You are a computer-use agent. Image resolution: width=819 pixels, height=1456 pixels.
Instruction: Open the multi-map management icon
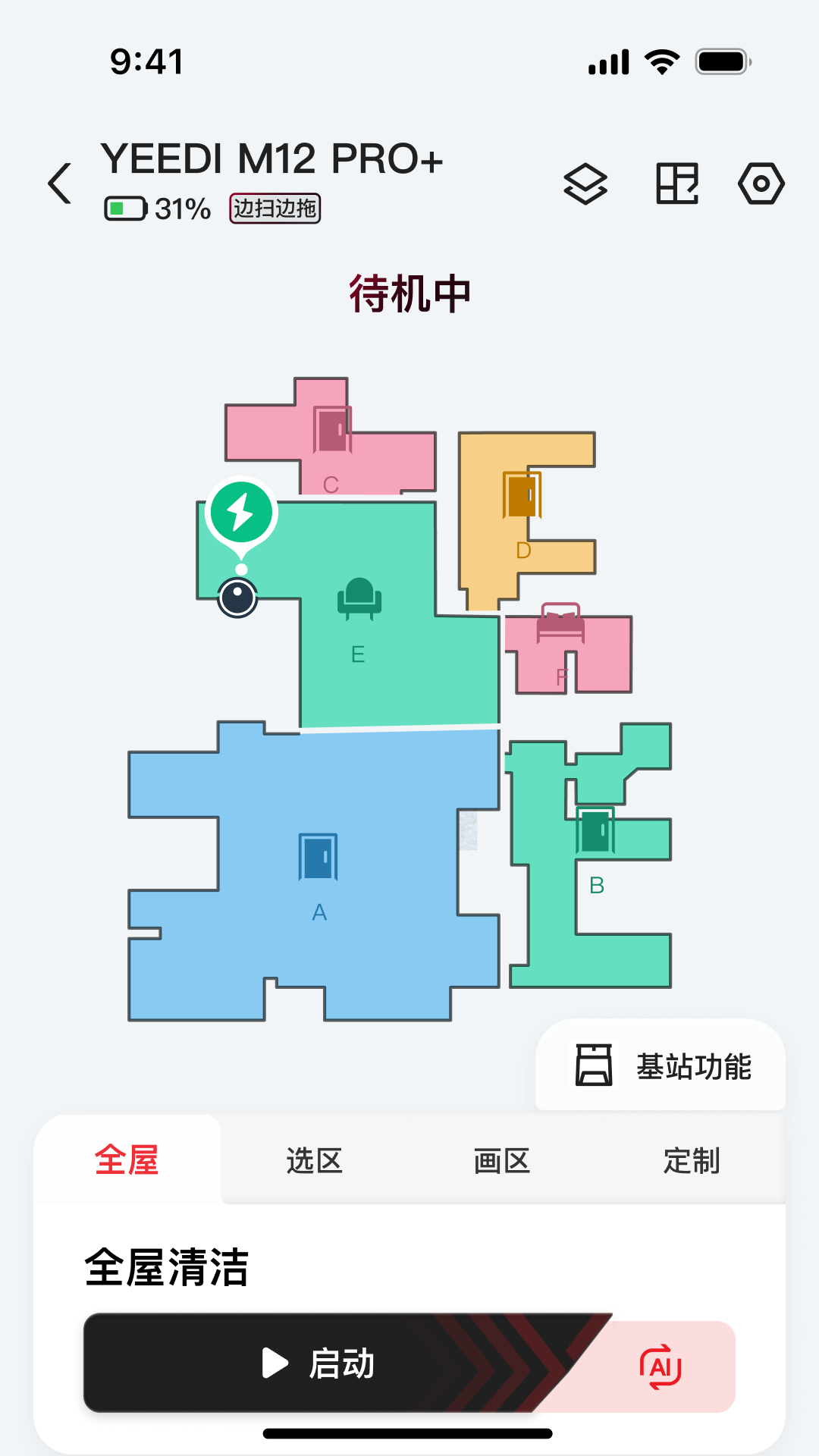[677, 184]
